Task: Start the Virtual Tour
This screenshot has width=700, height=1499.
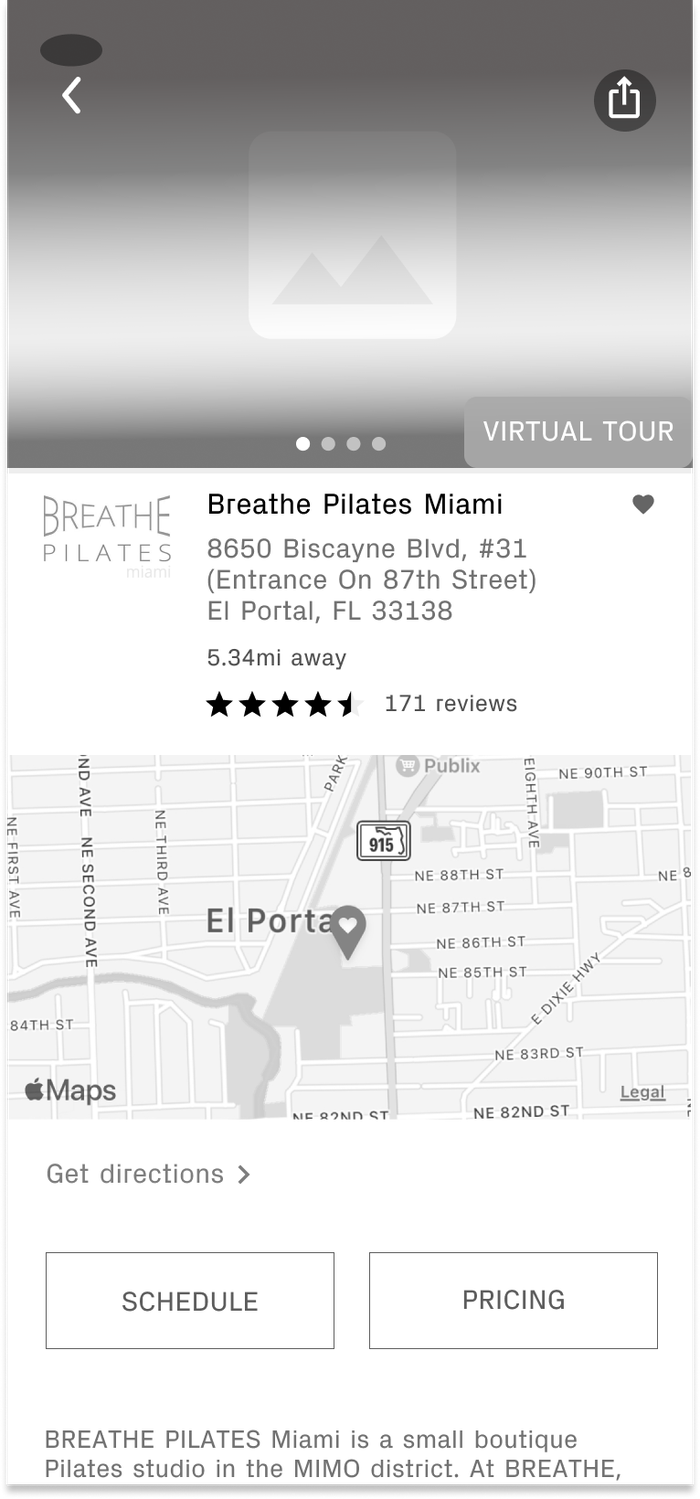Action: [x=578, y=432]
